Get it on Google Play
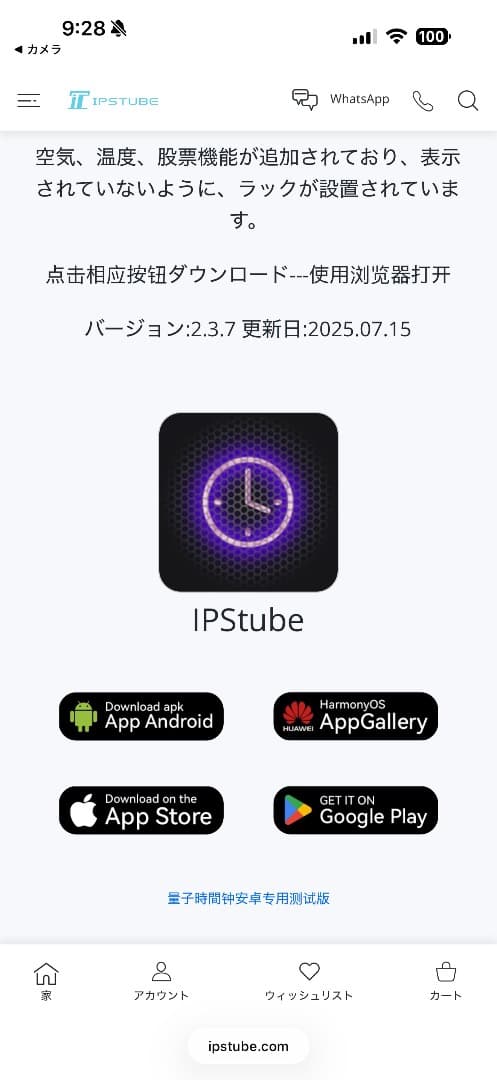497x1080 pixels. click(x=355, y=810)
